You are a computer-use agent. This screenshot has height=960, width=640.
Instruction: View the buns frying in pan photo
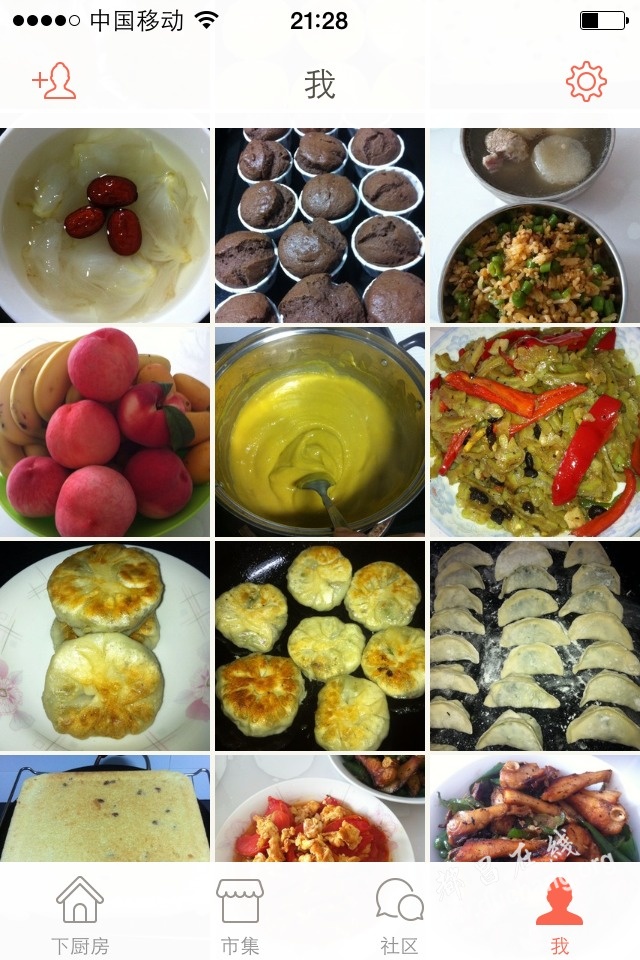(320, 646)
